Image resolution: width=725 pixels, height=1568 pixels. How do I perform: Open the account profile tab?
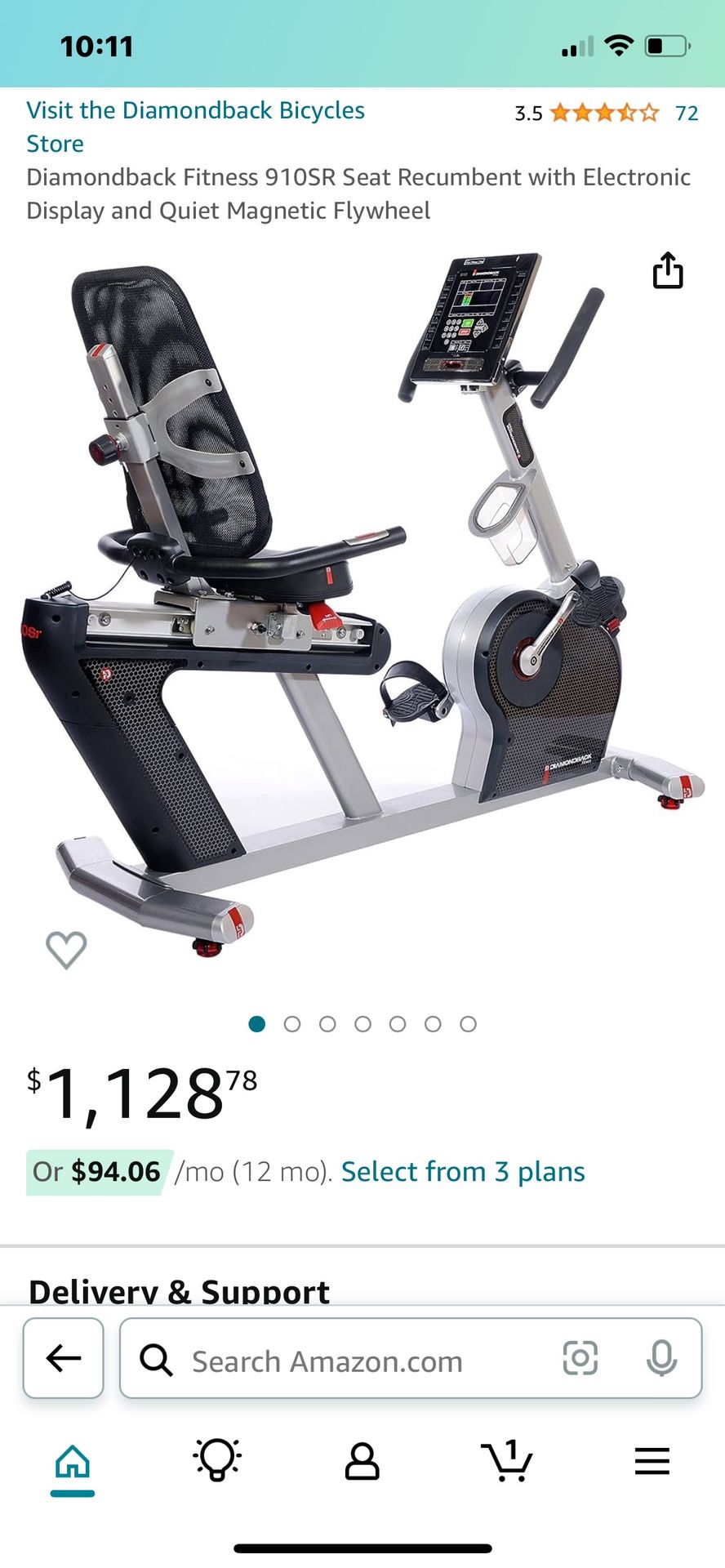[362, 1461]
